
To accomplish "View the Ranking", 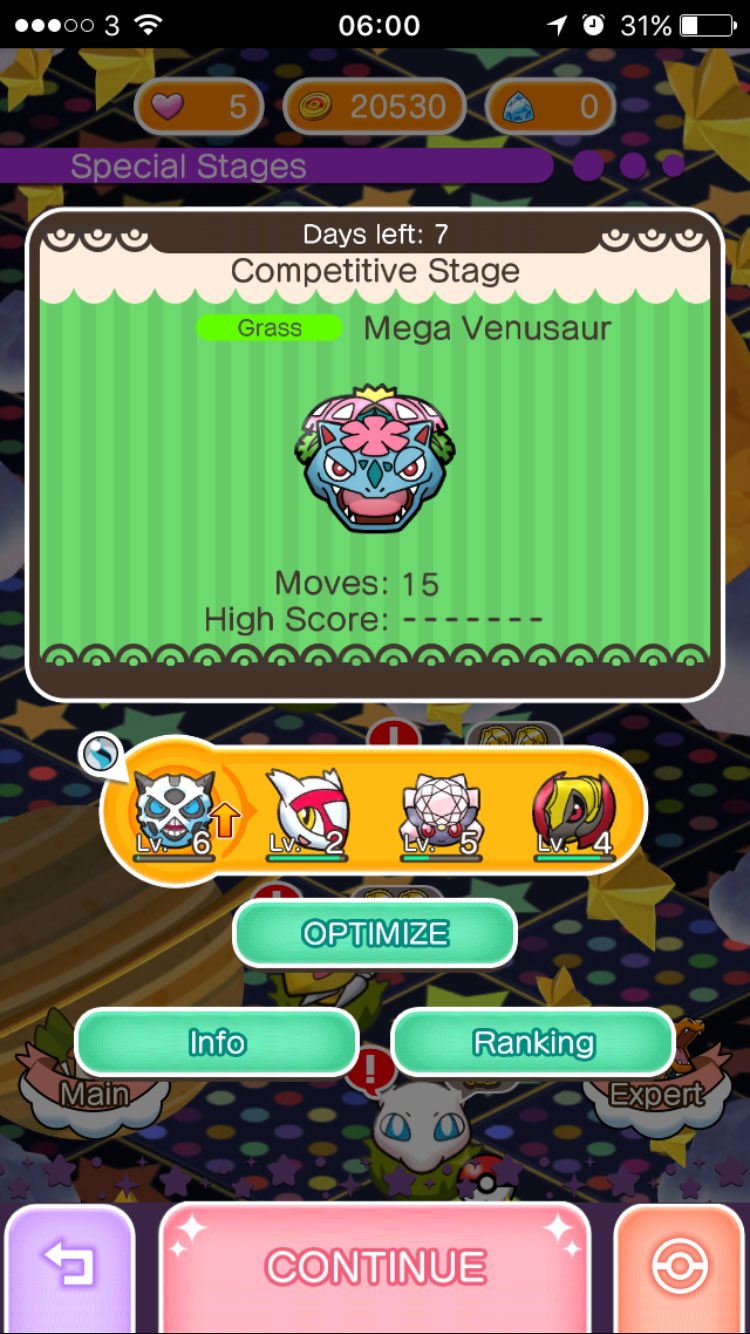I will 533,1042.
